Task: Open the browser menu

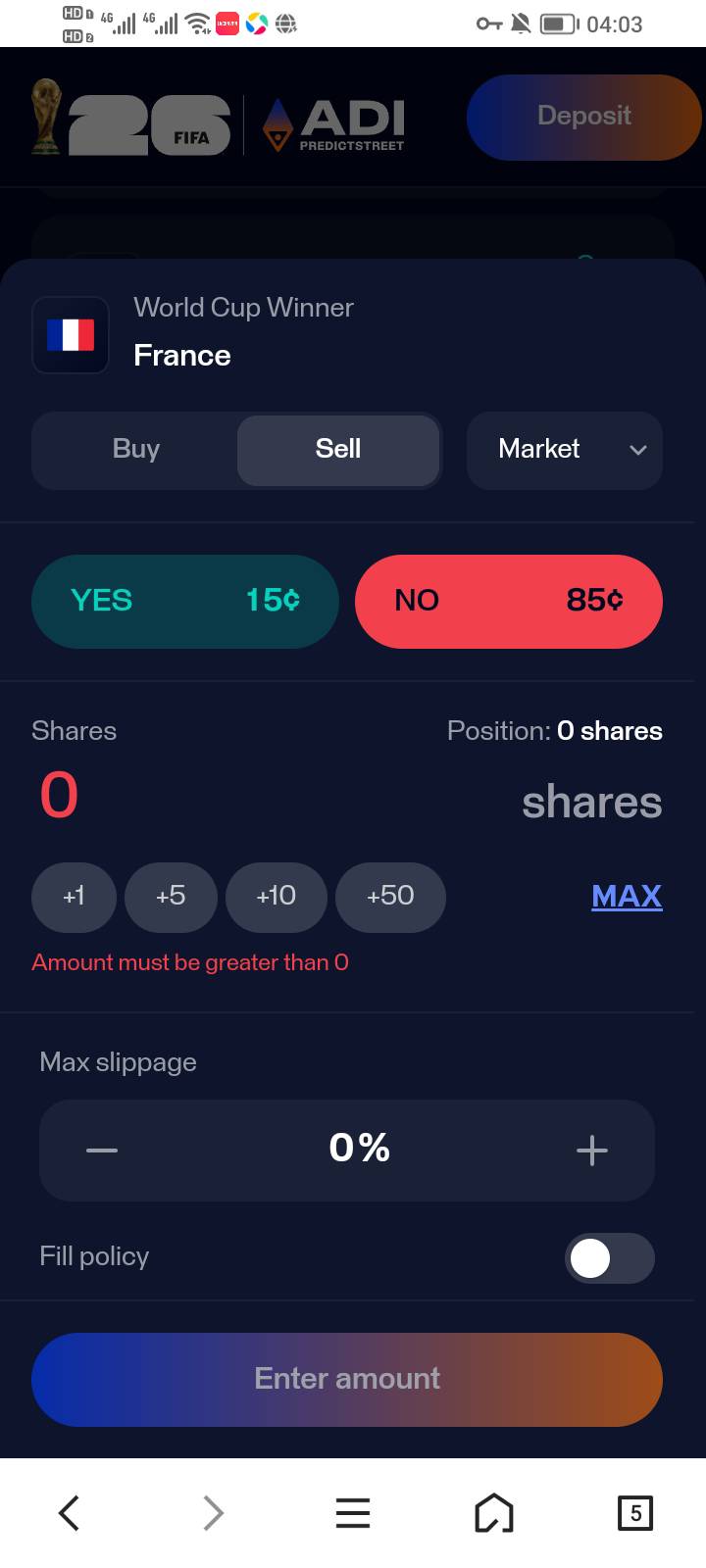Action: (x=353, y=1513)
